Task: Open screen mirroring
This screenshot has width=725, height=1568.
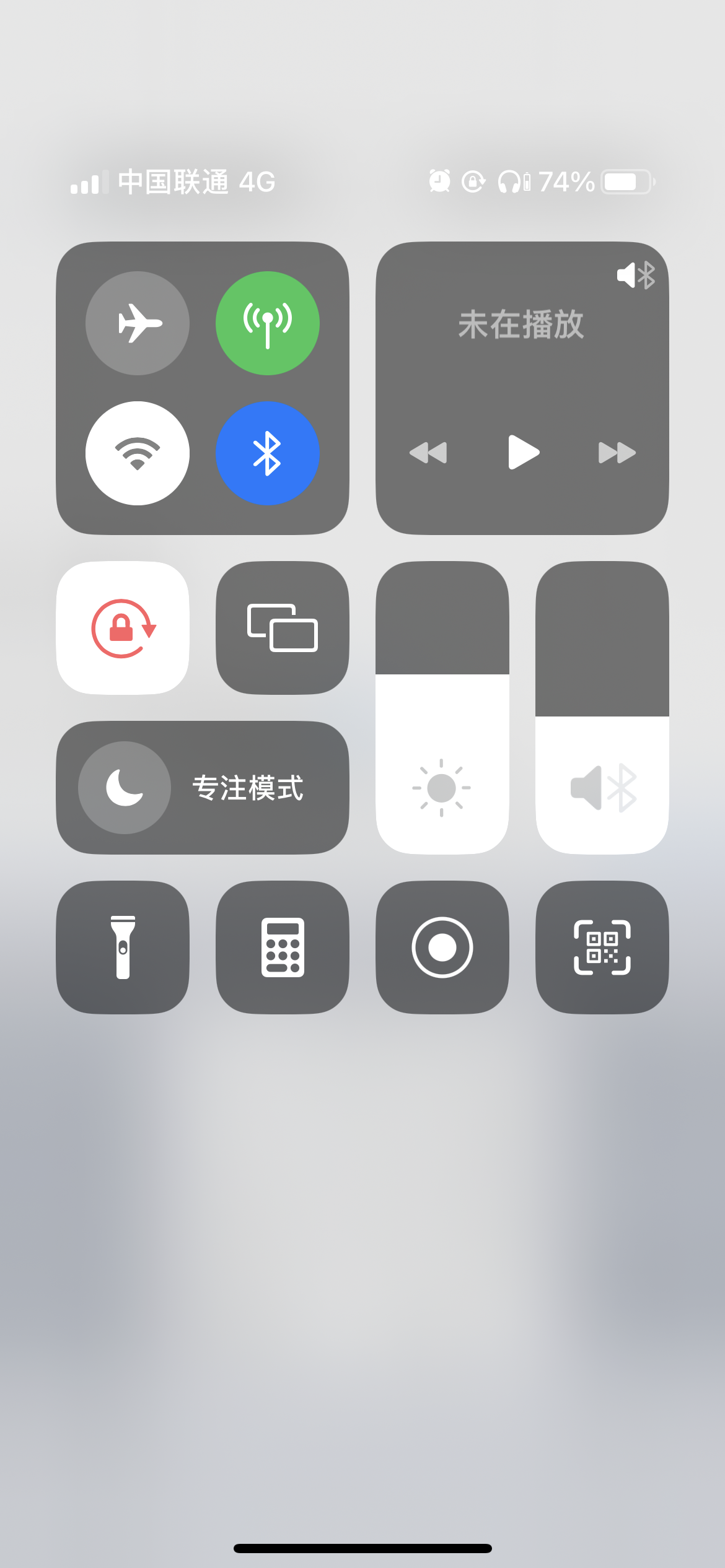Action: click(x=283, y=628)
